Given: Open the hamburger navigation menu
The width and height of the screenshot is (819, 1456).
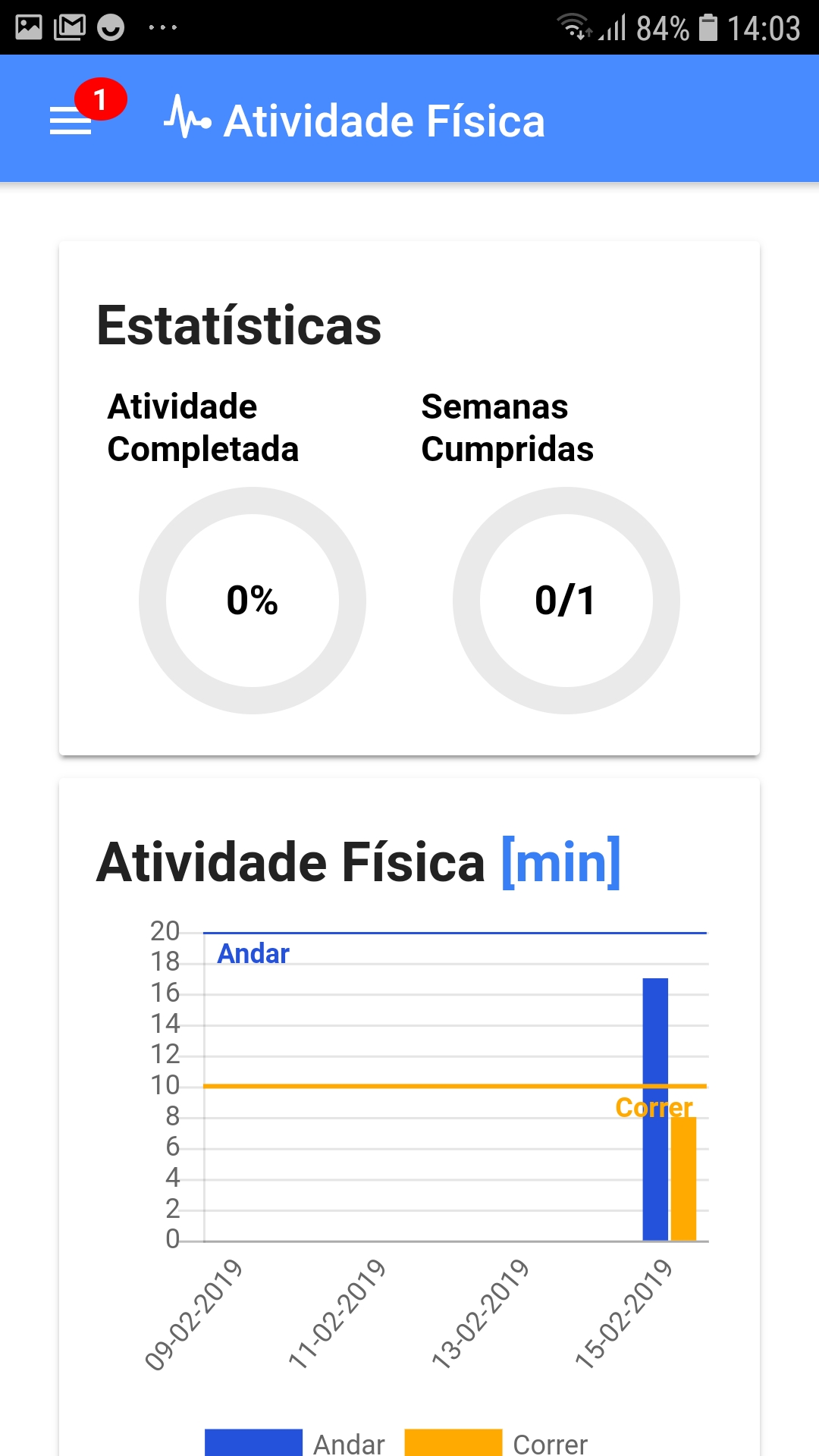Looking at the screenshot, I should pyautogui.click(x=71, y=121).
